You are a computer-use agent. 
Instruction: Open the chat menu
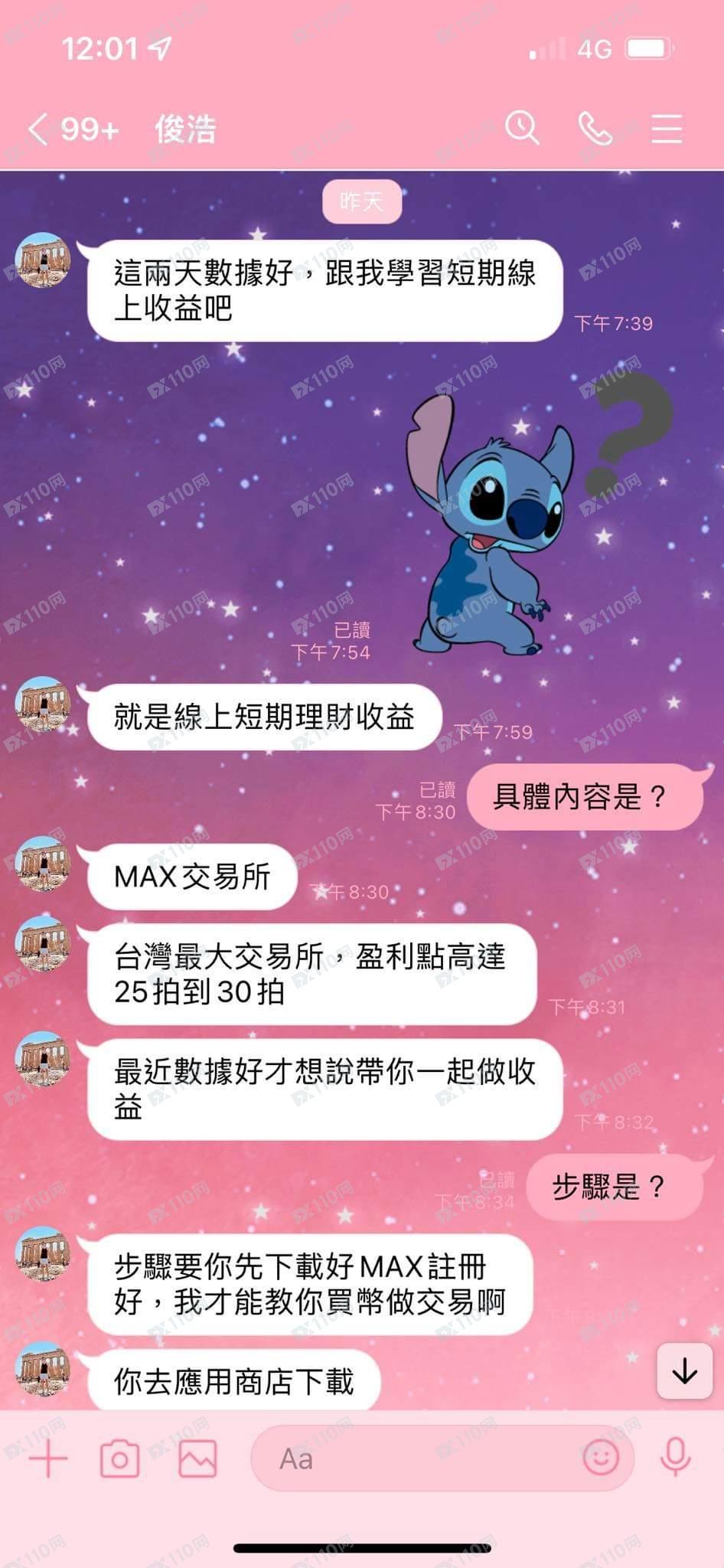pyautogui.click(x=666, y=128)
